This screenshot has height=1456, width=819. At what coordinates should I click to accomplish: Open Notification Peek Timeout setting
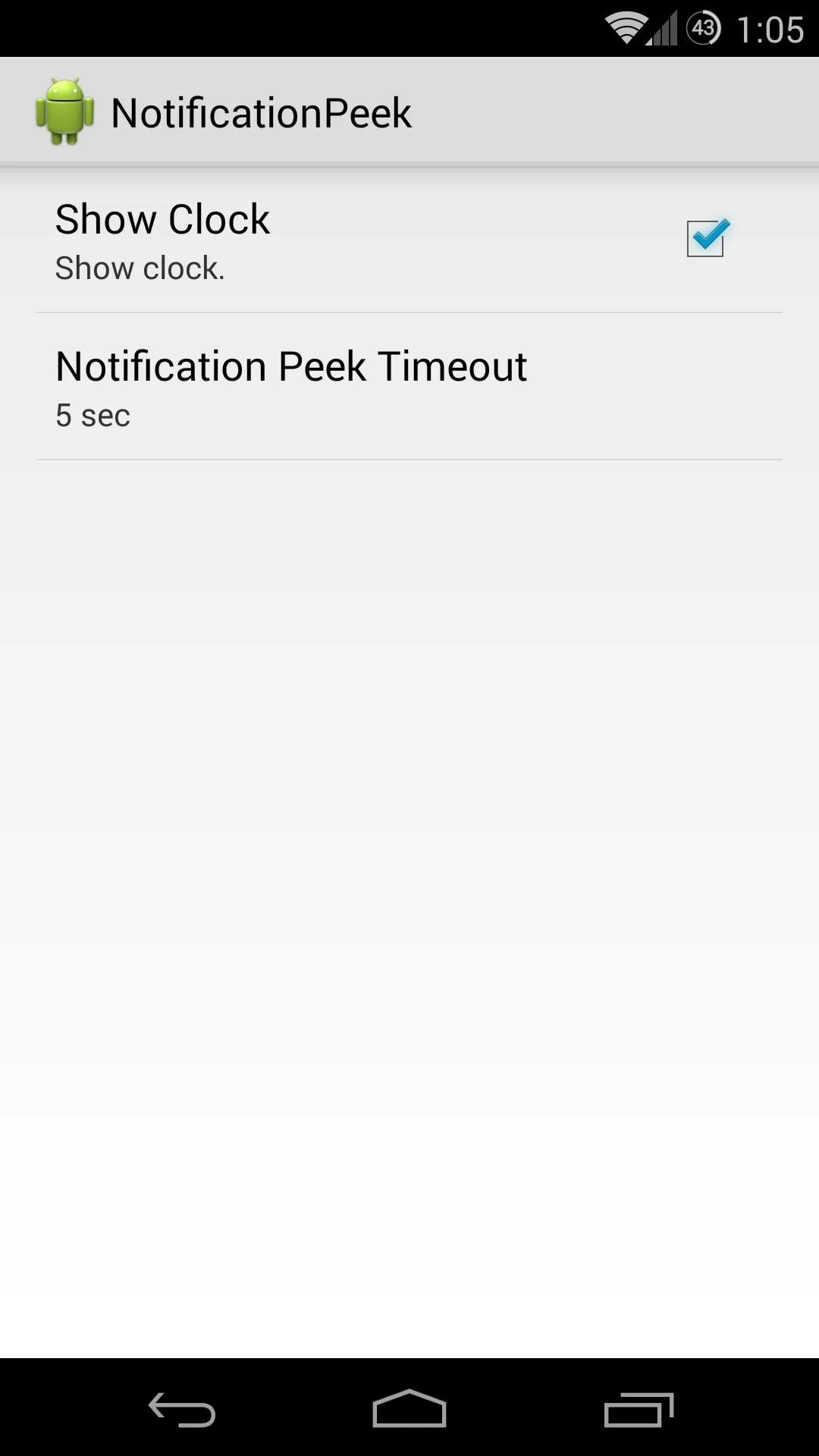[x=409, y=387]
